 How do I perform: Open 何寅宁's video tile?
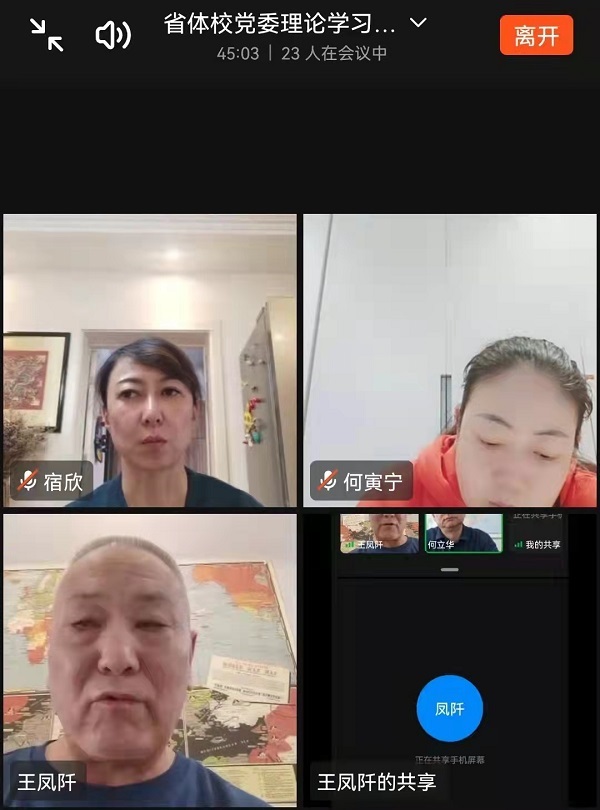pos(450,360)
